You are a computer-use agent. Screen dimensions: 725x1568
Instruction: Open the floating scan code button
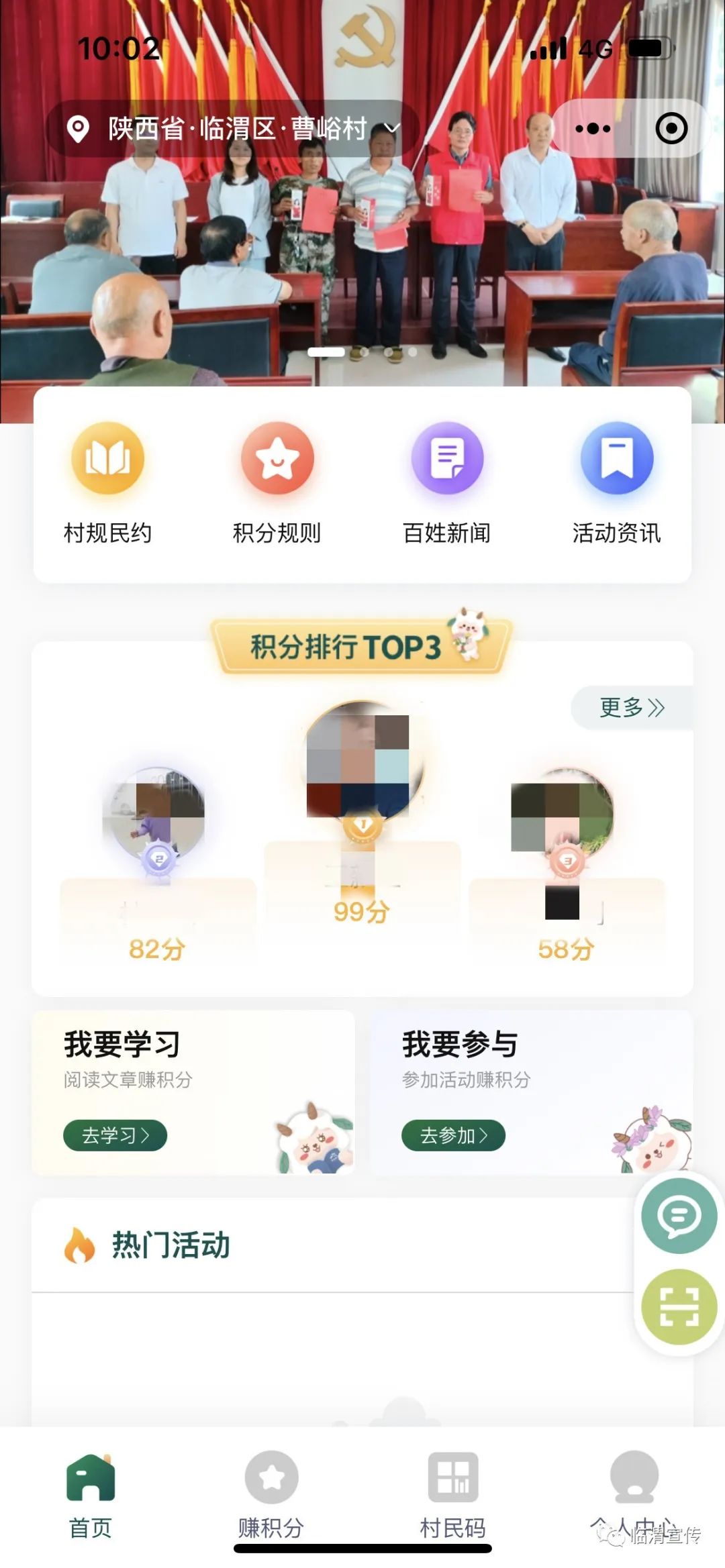[x=679, y=1306]
